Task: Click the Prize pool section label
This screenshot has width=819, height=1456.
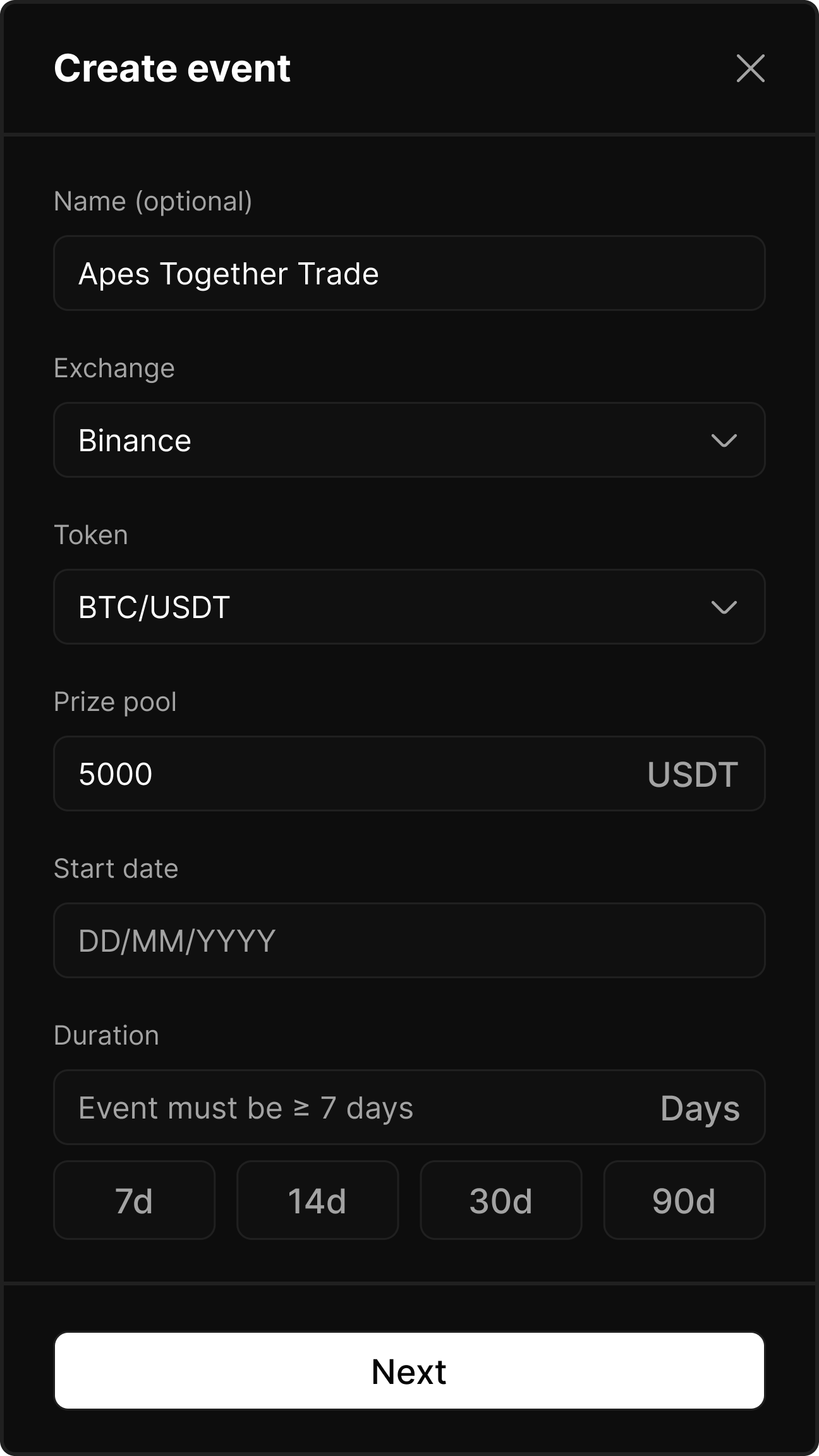Action: click(116, 701)
